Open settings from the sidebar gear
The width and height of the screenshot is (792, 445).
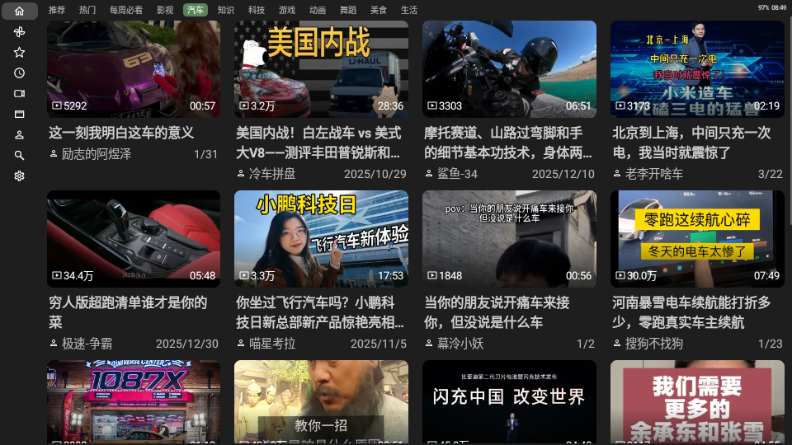coord(19,176)
